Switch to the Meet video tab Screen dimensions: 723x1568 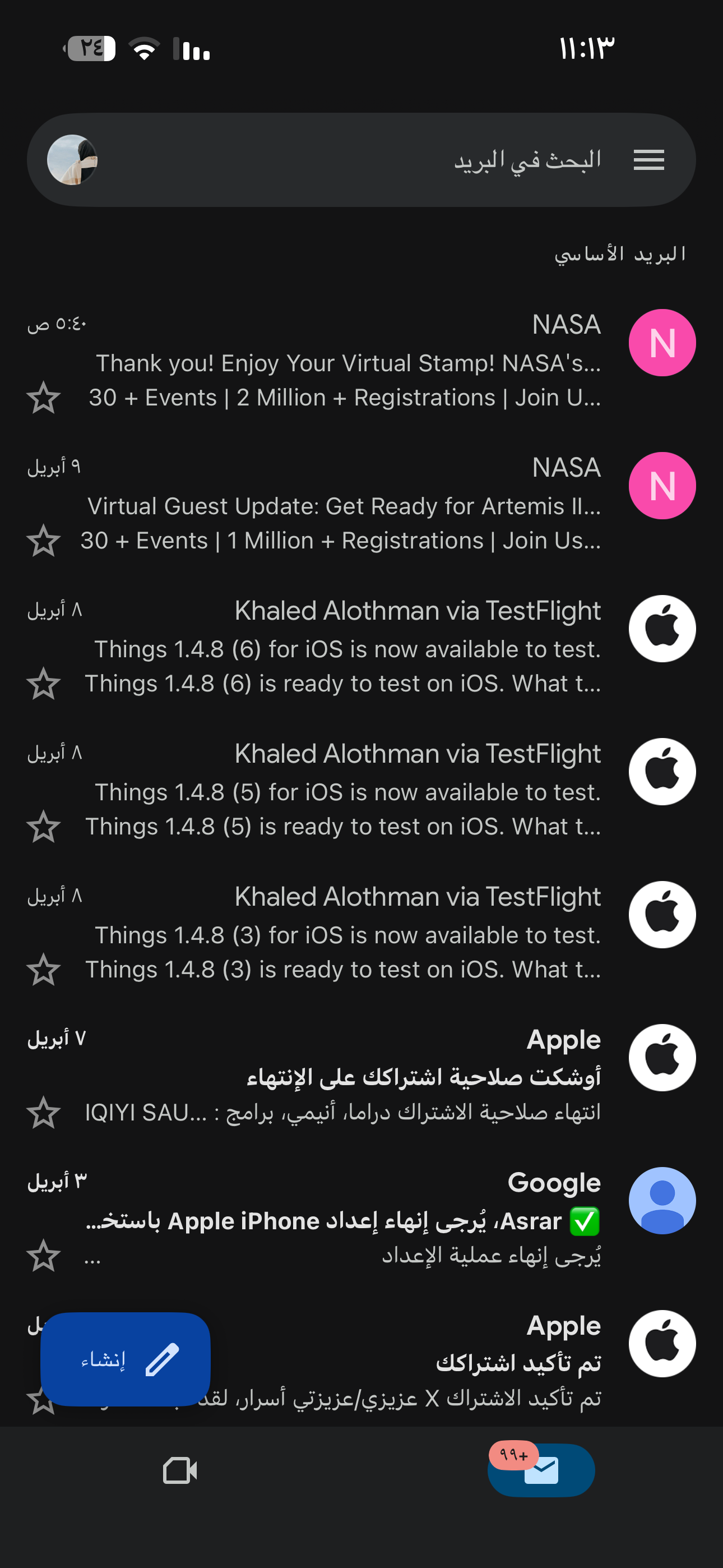(x=180, y=1470)
